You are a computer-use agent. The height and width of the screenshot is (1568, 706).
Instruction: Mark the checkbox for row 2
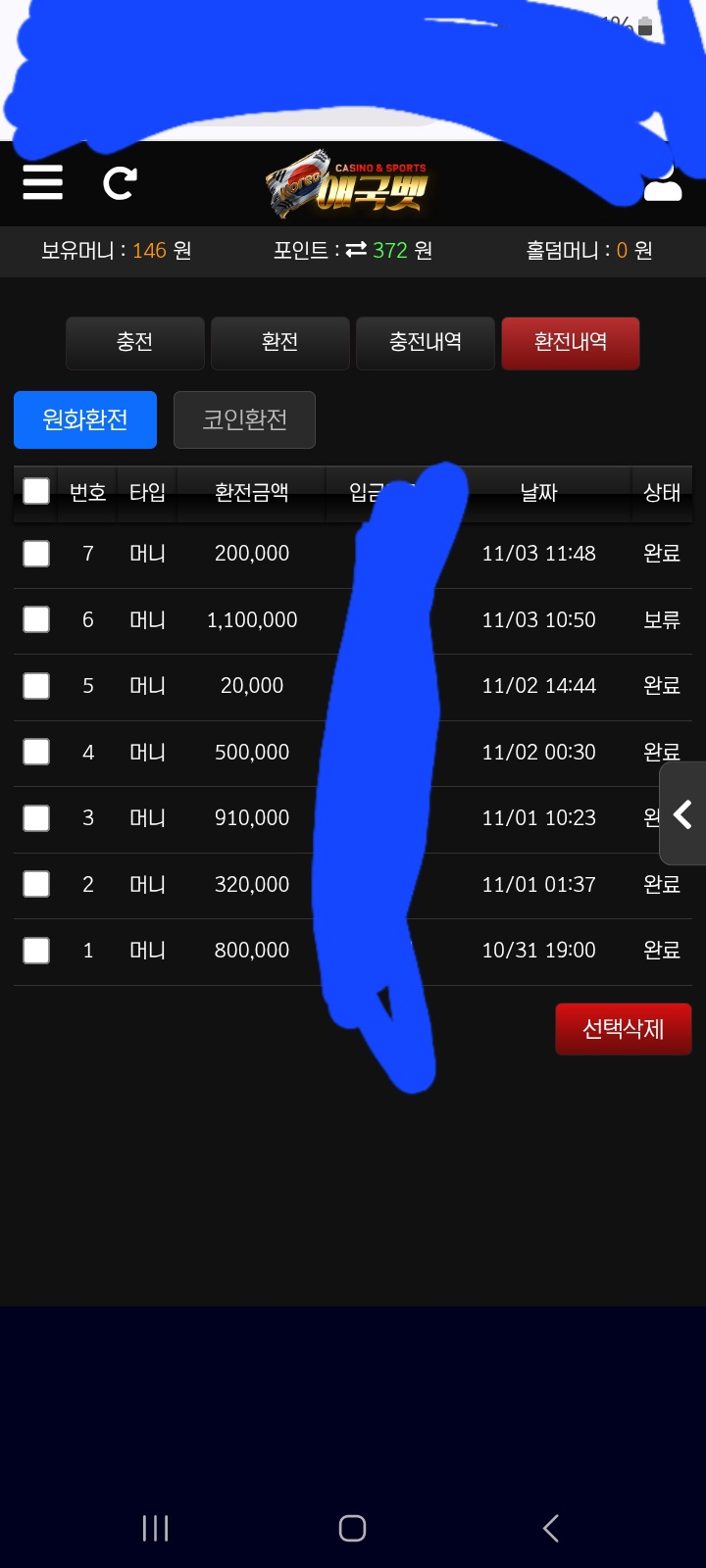click(36, 884)
